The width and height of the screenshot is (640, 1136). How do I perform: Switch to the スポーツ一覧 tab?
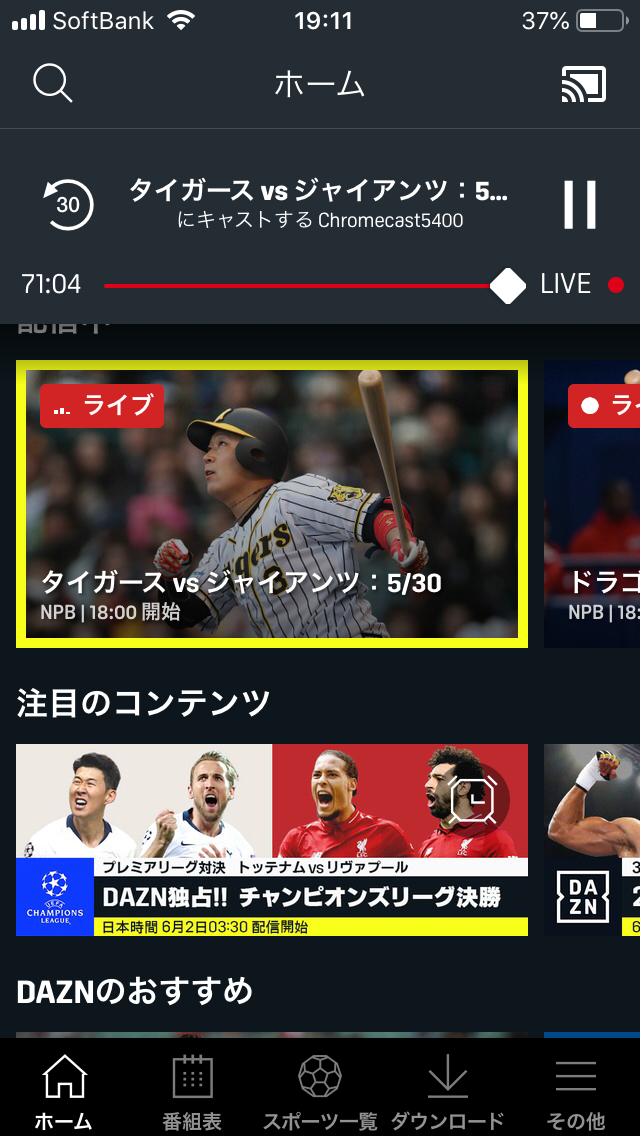320,1092
